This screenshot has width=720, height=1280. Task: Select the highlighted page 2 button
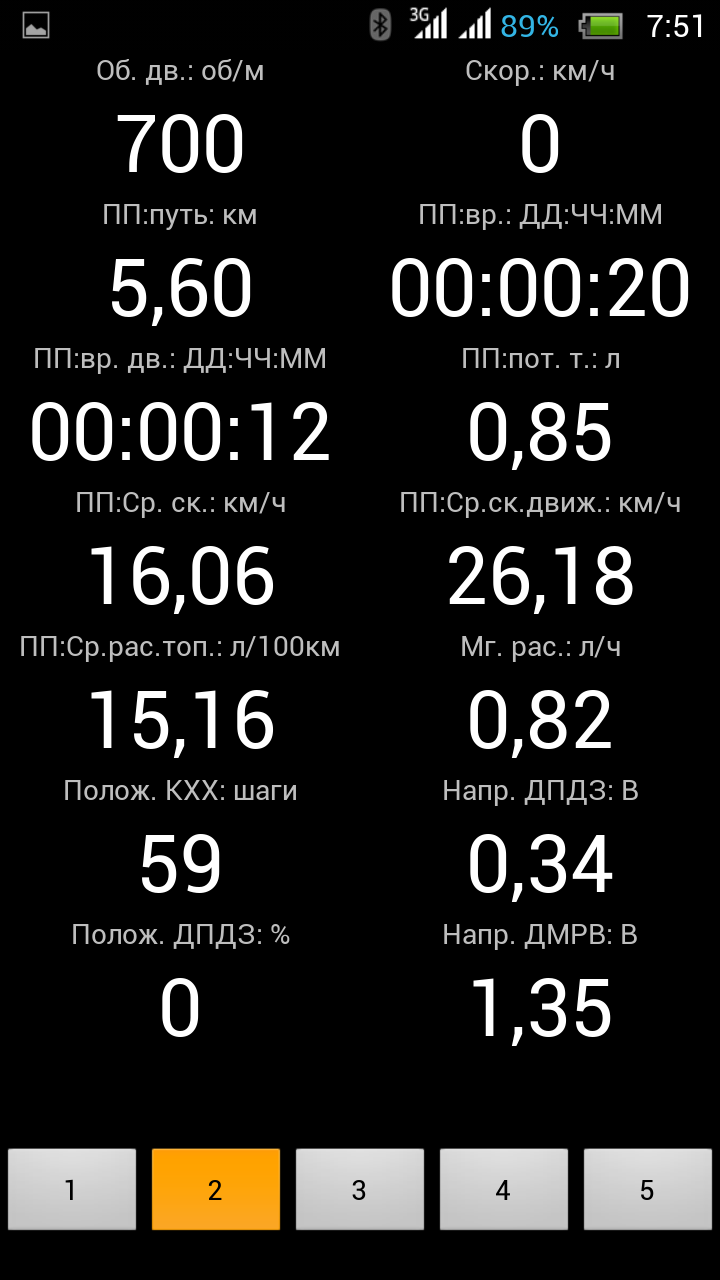pyautogui.click(x=216, y=1189)
